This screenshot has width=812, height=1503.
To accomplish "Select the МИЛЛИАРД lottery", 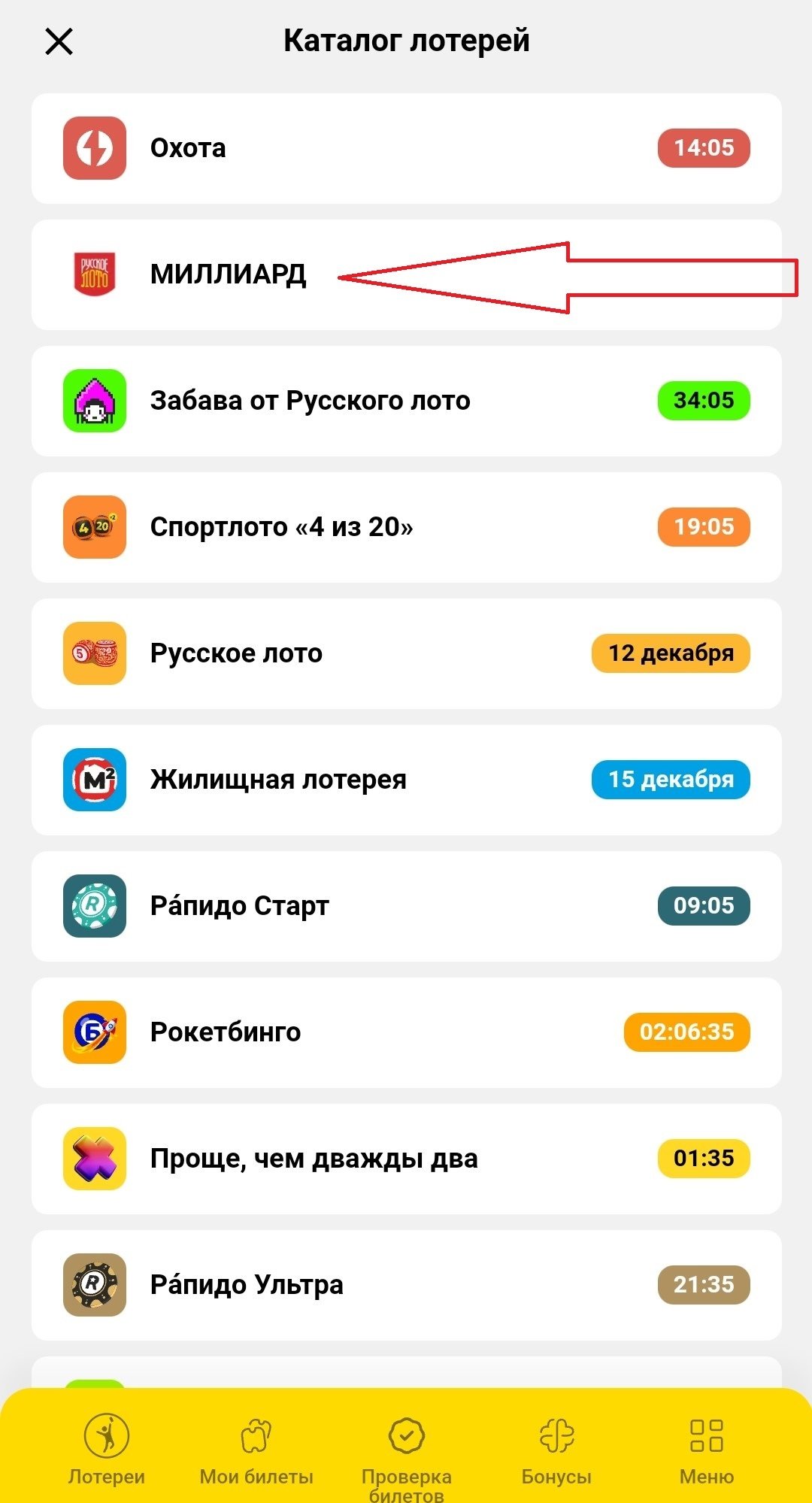I will click(229, 274).
